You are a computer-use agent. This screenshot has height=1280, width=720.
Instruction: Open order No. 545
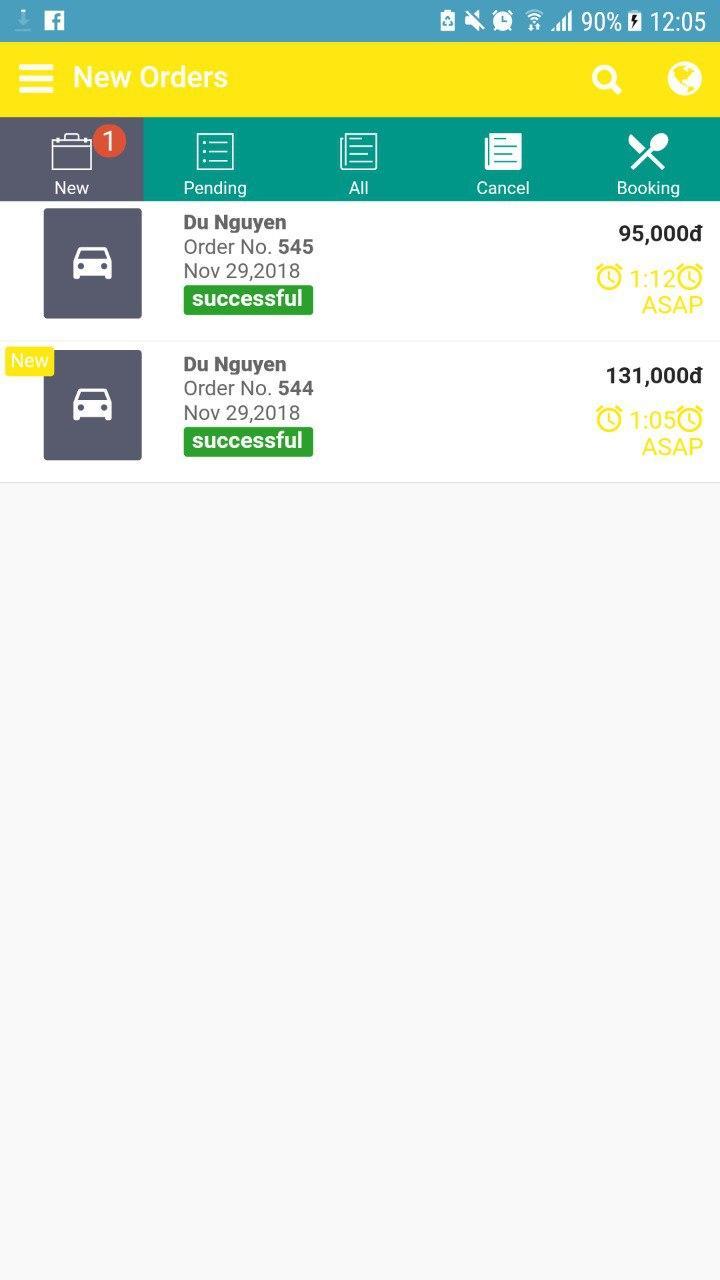(x=360, y=264)
